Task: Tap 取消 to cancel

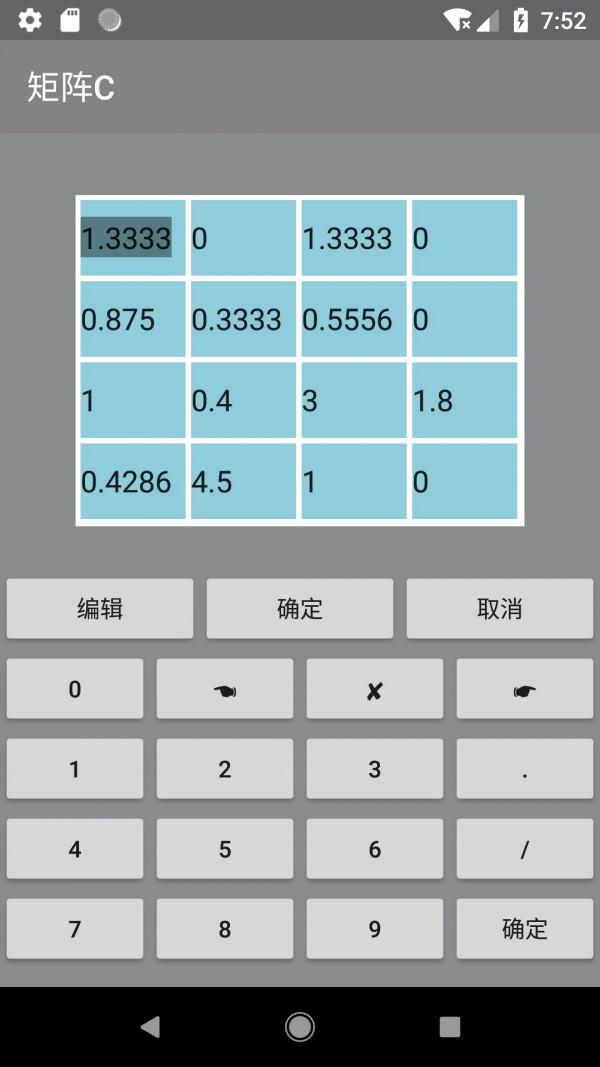Action: [x=499, y=609]
